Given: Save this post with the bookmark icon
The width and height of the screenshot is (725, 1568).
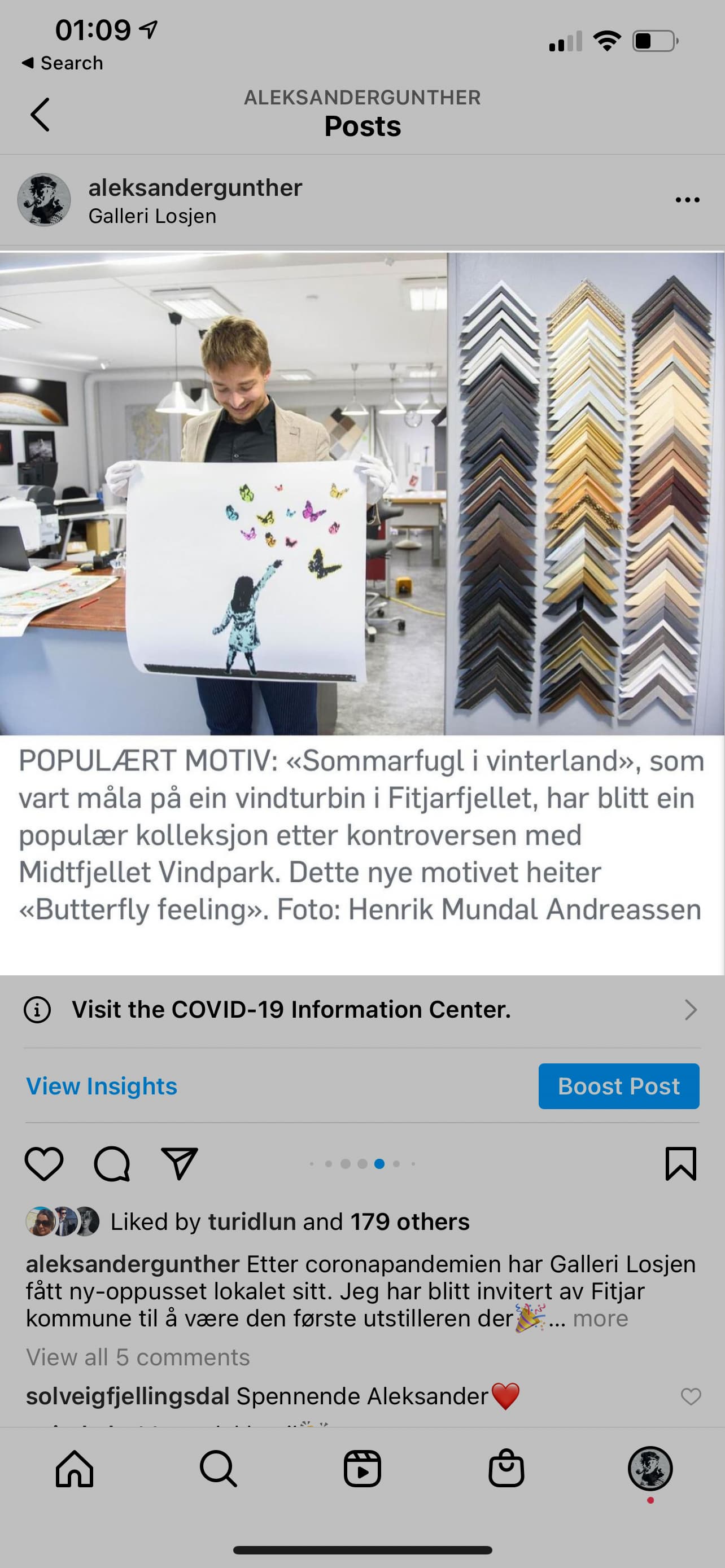Looking at the screenshot, I should click(x=680, y=1163).
